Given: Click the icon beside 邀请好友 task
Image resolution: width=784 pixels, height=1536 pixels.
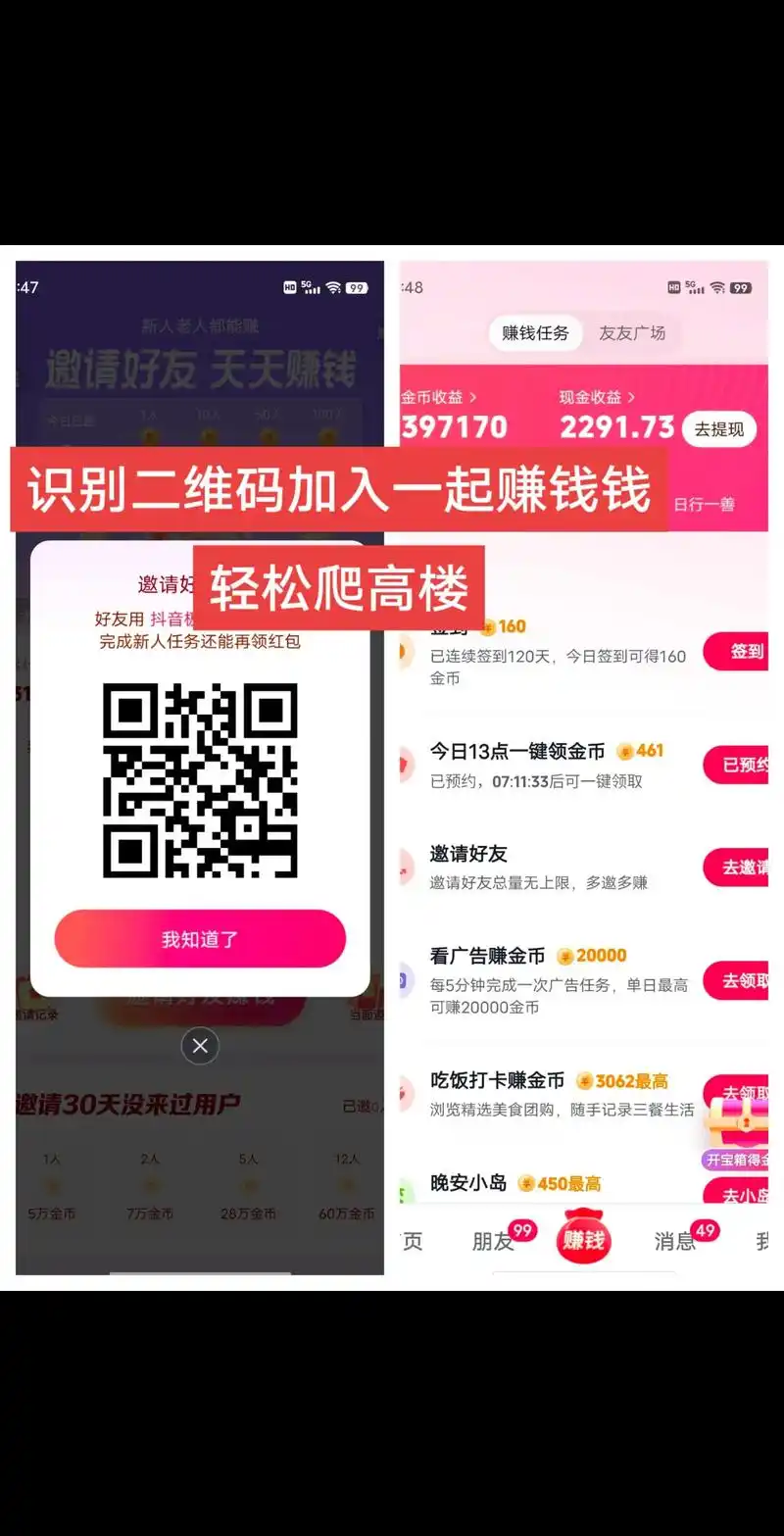Looking at the screenshot, I should coord(404,867).
